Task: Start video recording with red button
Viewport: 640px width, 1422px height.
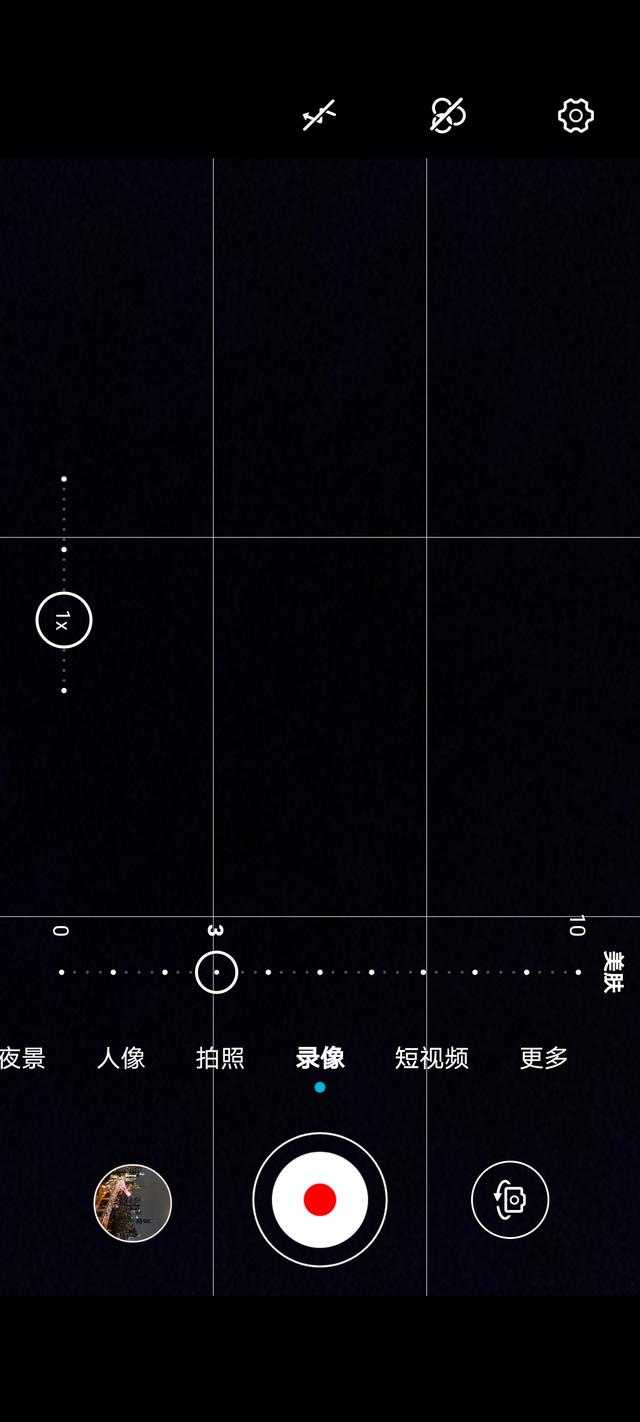Action: [x=320, y=1199]
